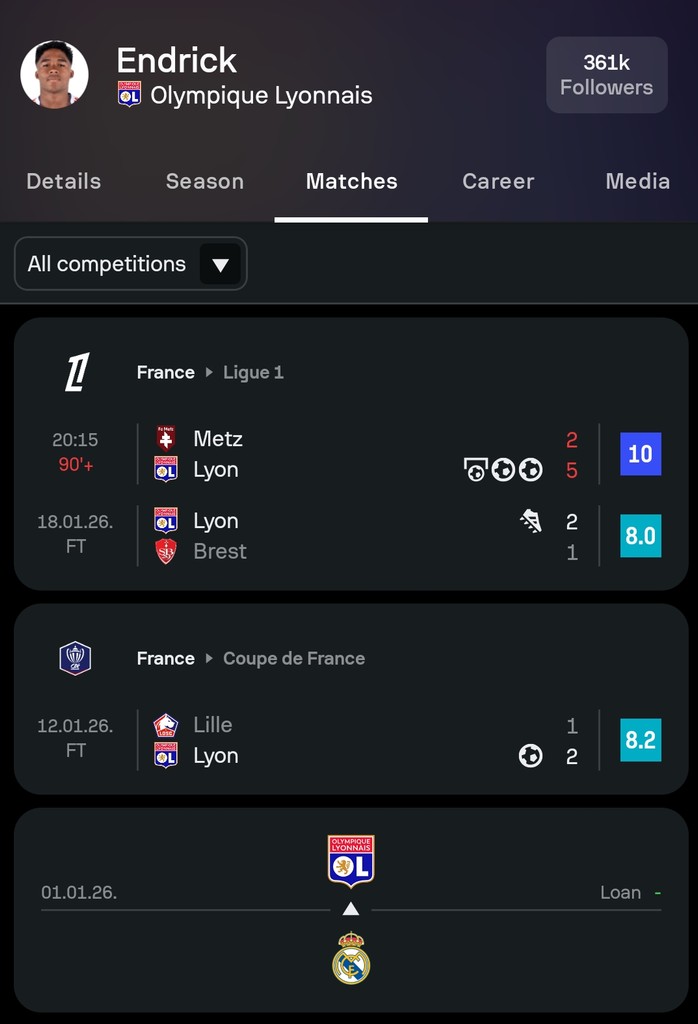Viewport: 698px width, 1024px height.
Task: Select the Matches tab
Action: pyautogui.click(x=351, y=181)
